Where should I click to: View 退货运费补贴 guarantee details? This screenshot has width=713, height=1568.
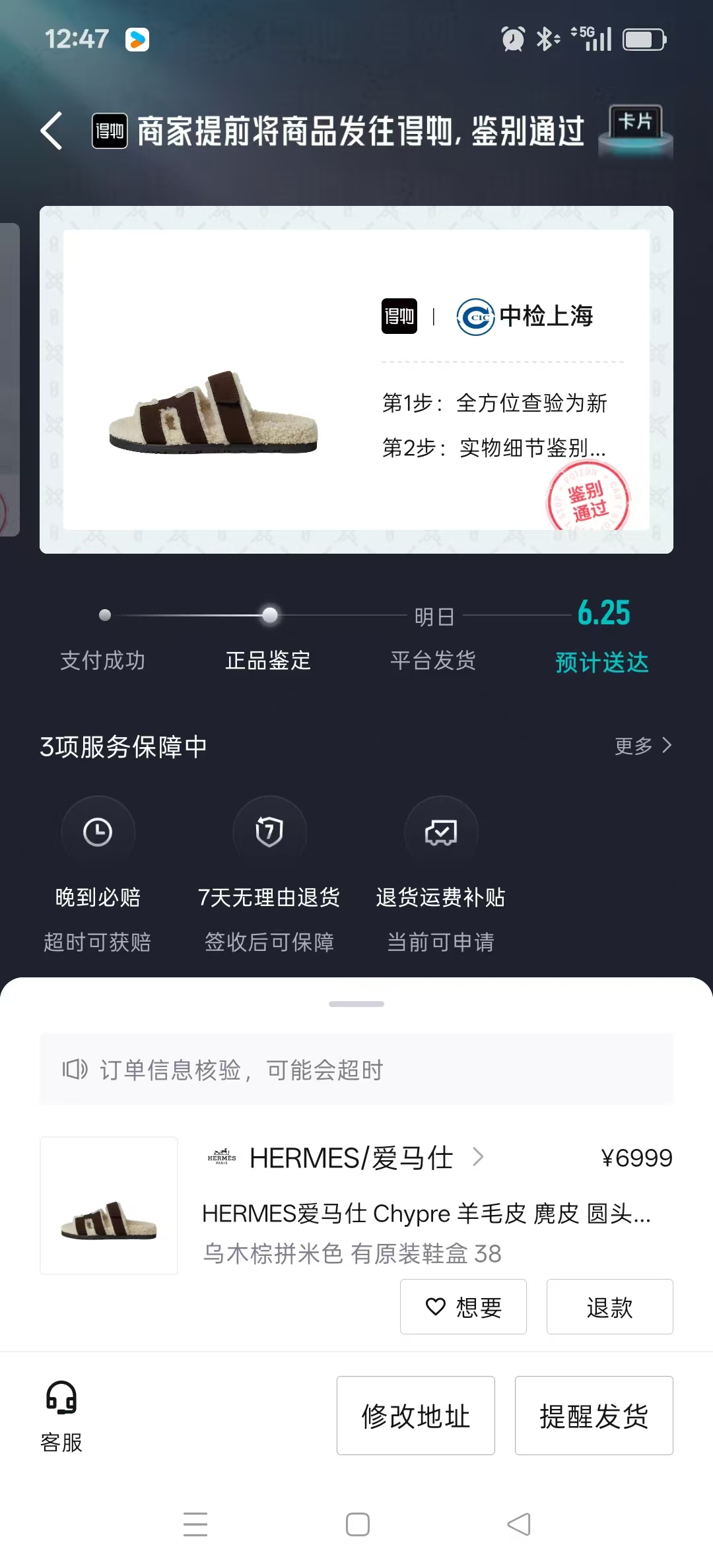coord(440,875)
